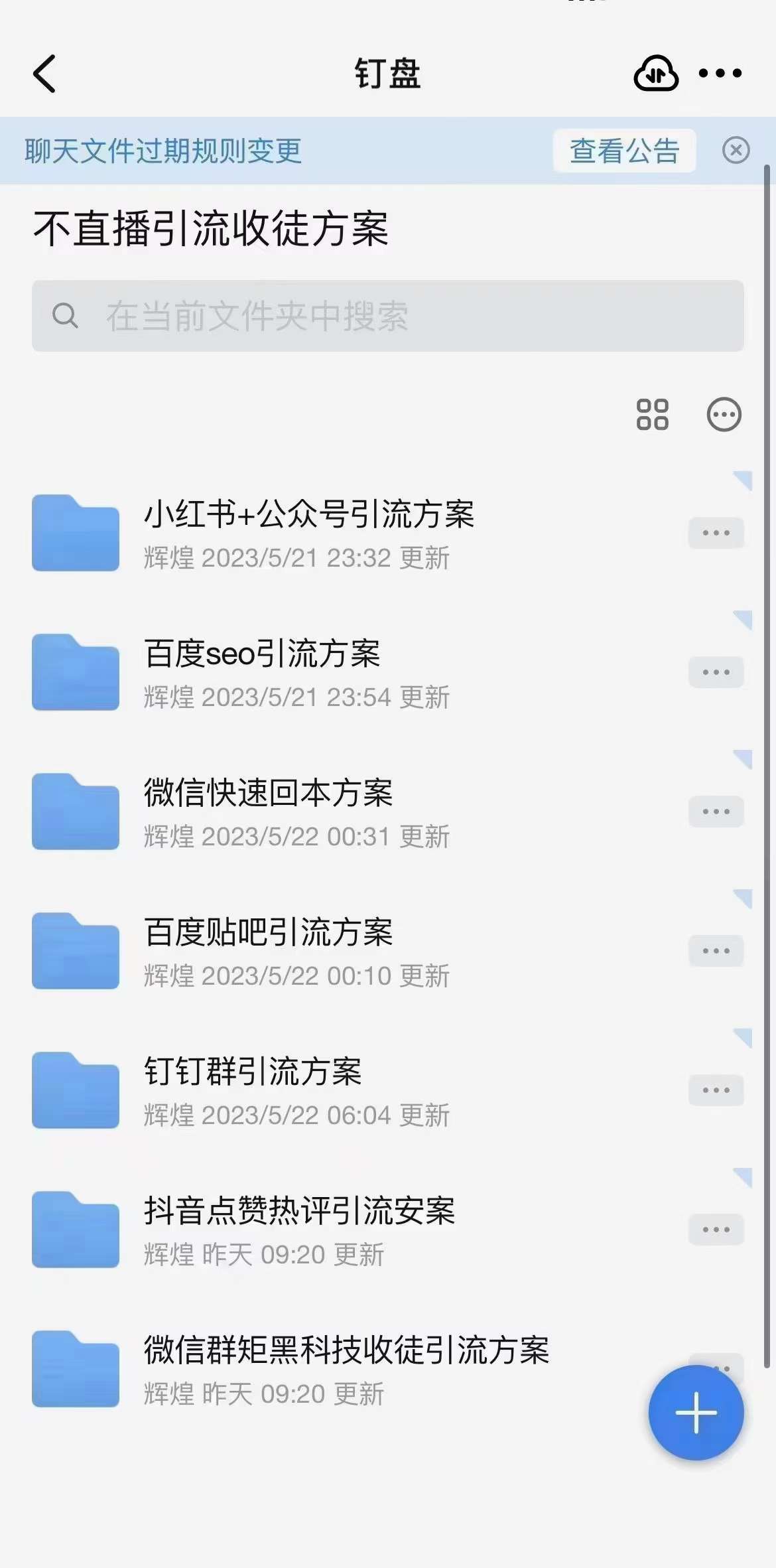Open folder 百度贴吧引流方案
776x1568 pixels.
point(358,952)
